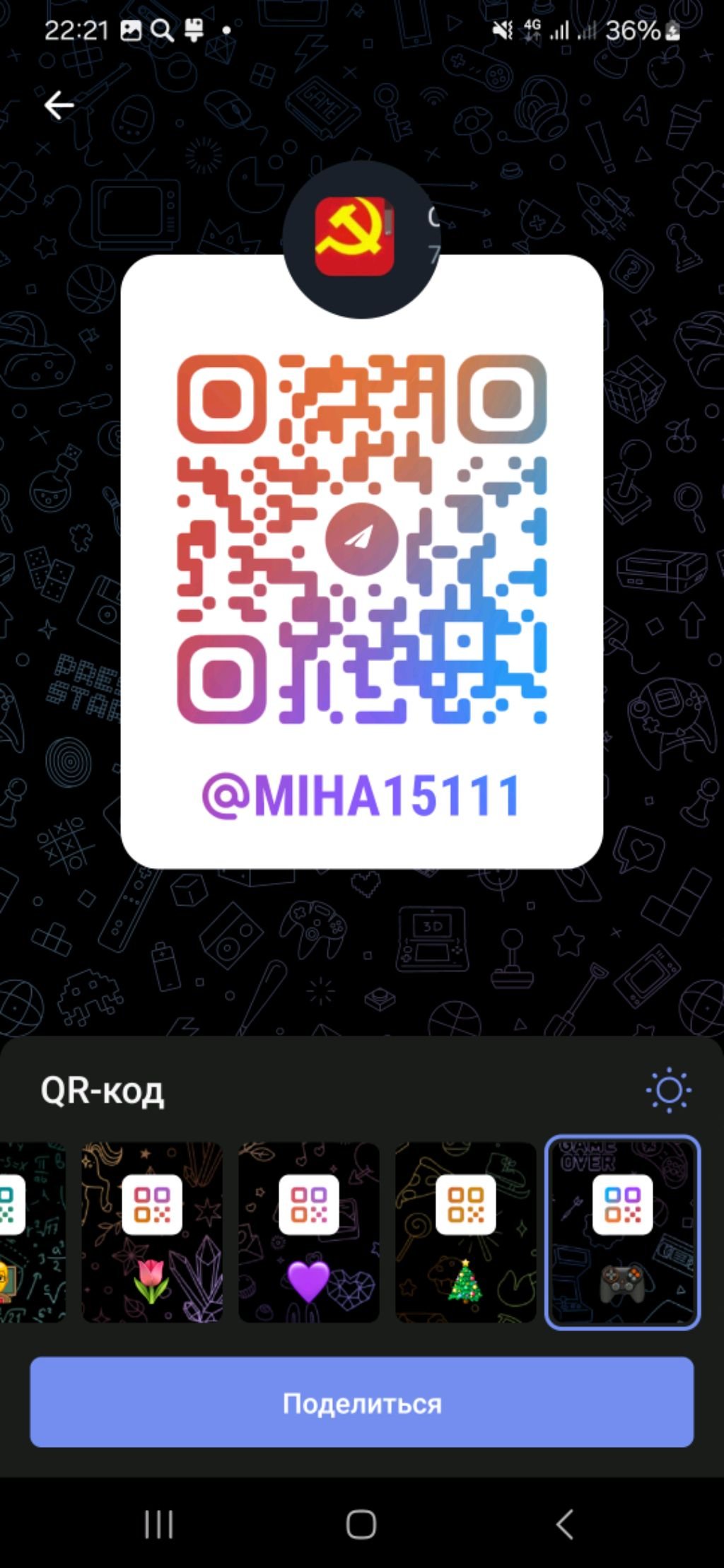Go to the home screen
This screenshot has height=1568, width=724.
(x=361, y=1524)
